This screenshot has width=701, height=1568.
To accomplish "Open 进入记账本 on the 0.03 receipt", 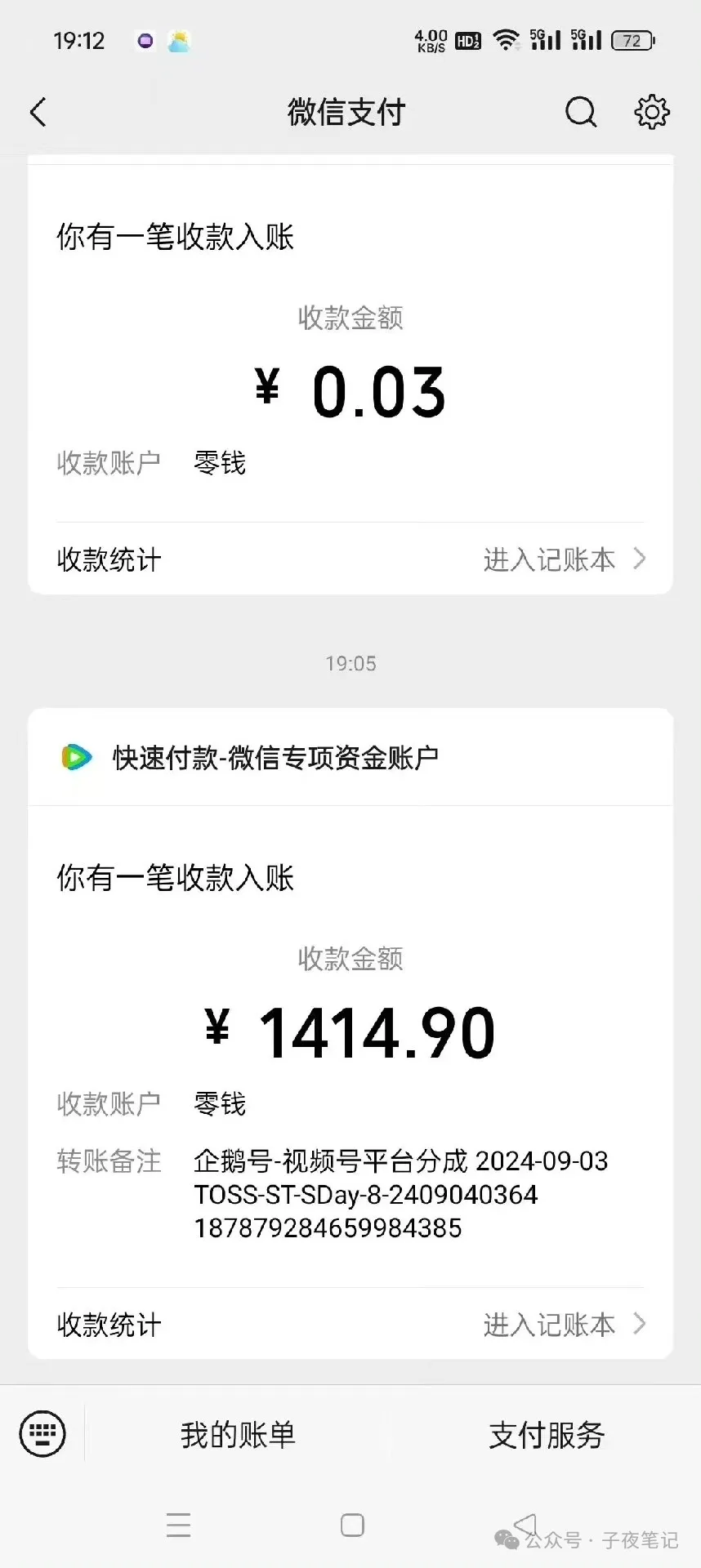I will [548, 559].
